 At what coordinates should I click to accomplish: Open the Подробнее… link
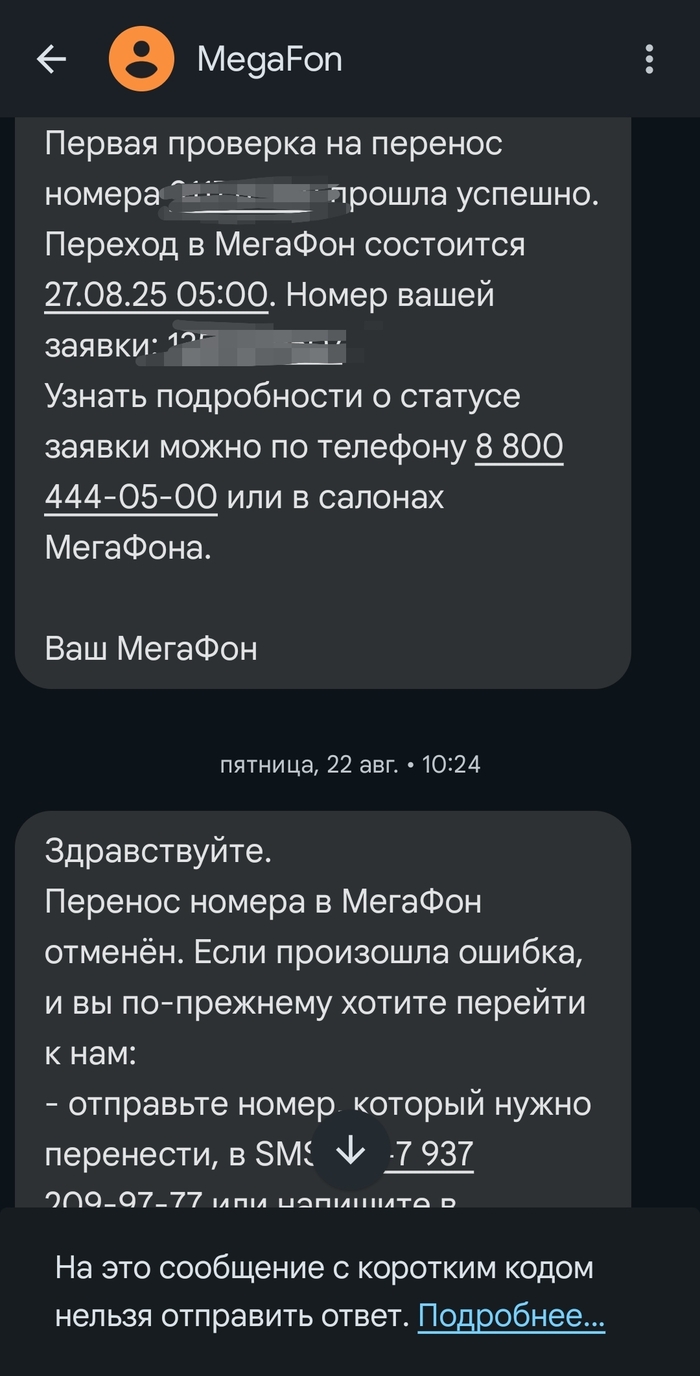coord(511,1317)
